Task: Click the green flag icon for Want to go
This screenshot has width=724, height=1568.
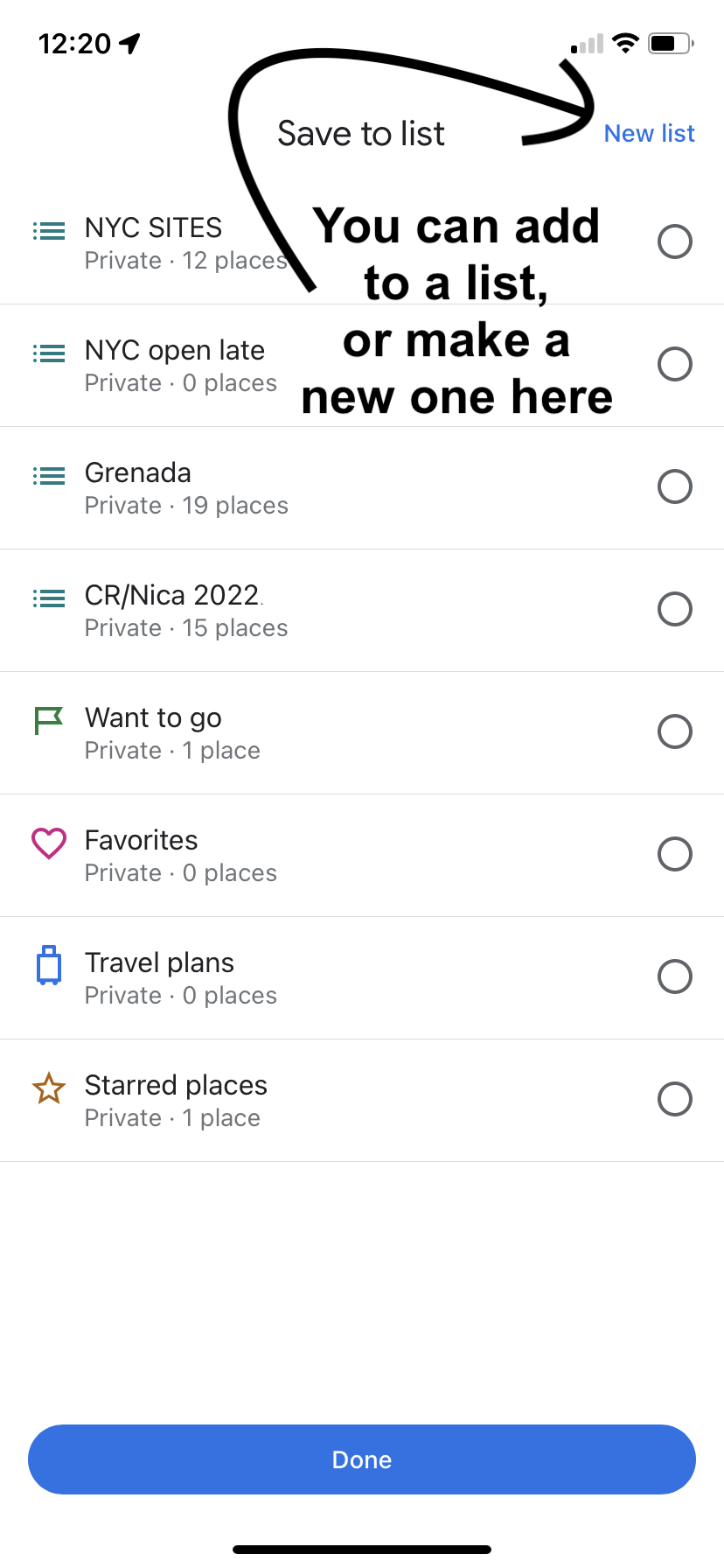Action: [49, 720]
